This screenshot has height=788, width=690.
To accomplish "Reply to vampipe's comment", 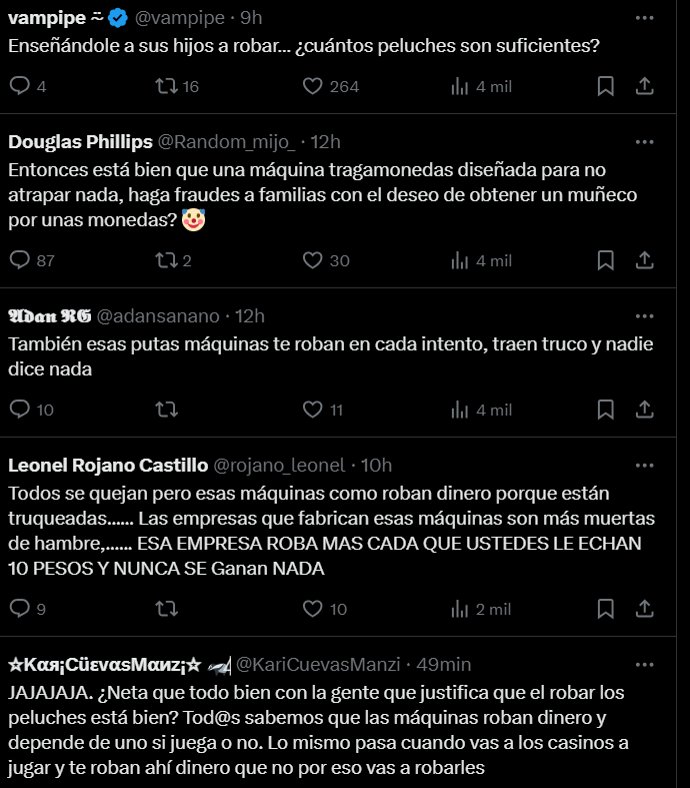I will coord(20,86).
